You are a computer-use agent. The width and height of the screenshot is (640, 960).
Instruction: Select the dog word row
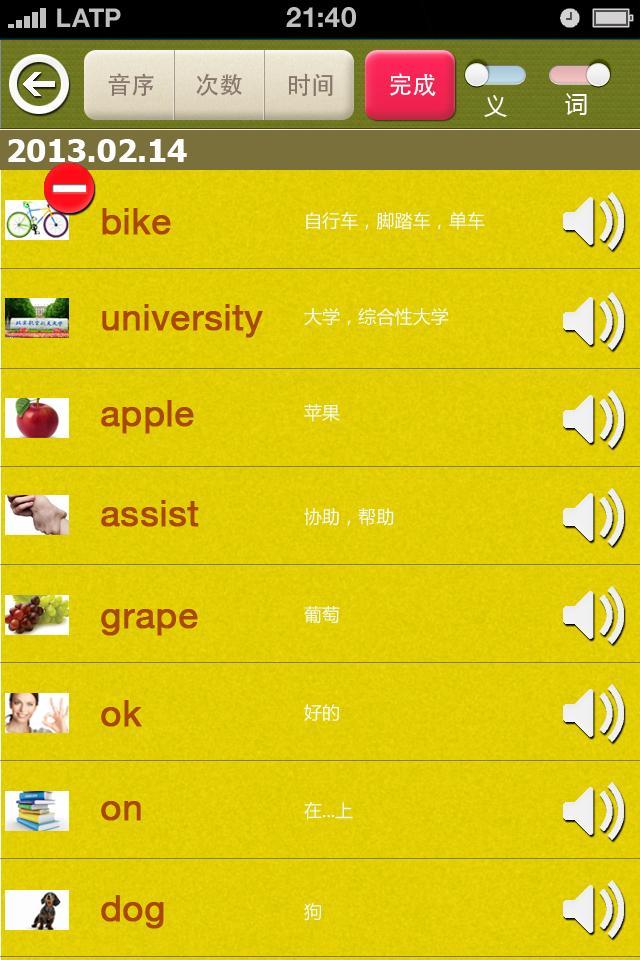[x=132, y=910]
